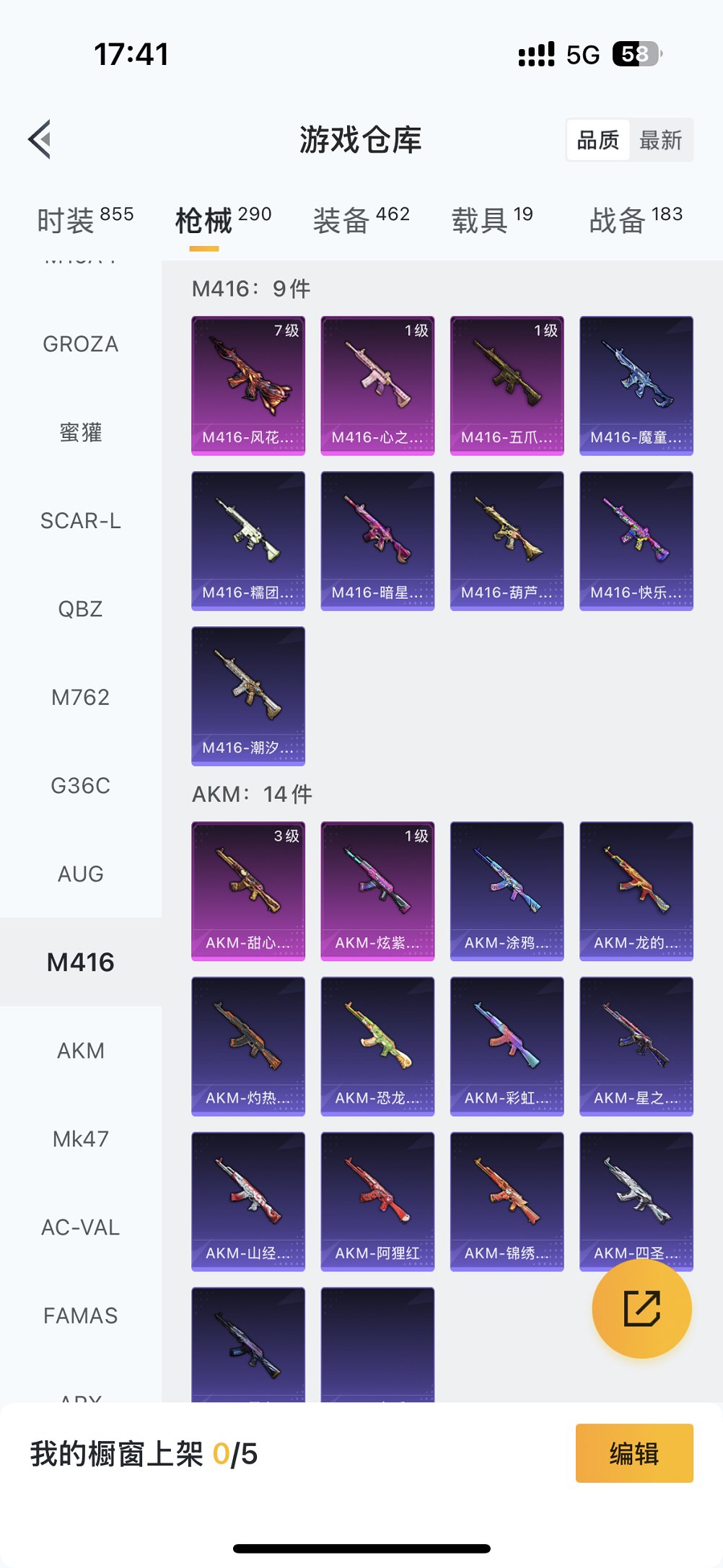The image size is (723, 1568).
Task: Select SCAR-L in the weapon list
Action: point(81,520)
